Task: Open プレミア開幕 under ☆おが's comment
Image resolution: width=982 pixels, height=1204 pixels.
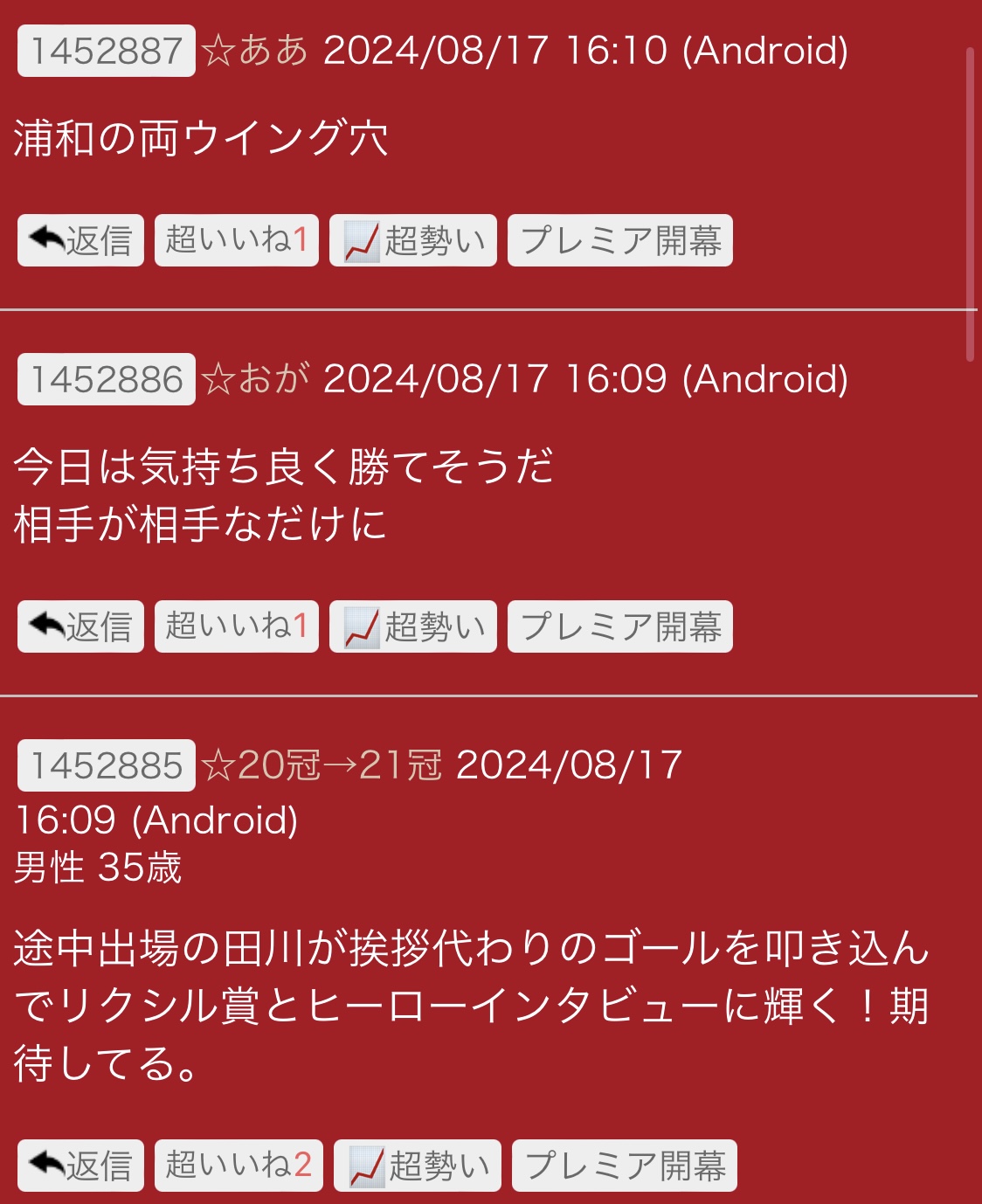Action: tap(619, 626)
